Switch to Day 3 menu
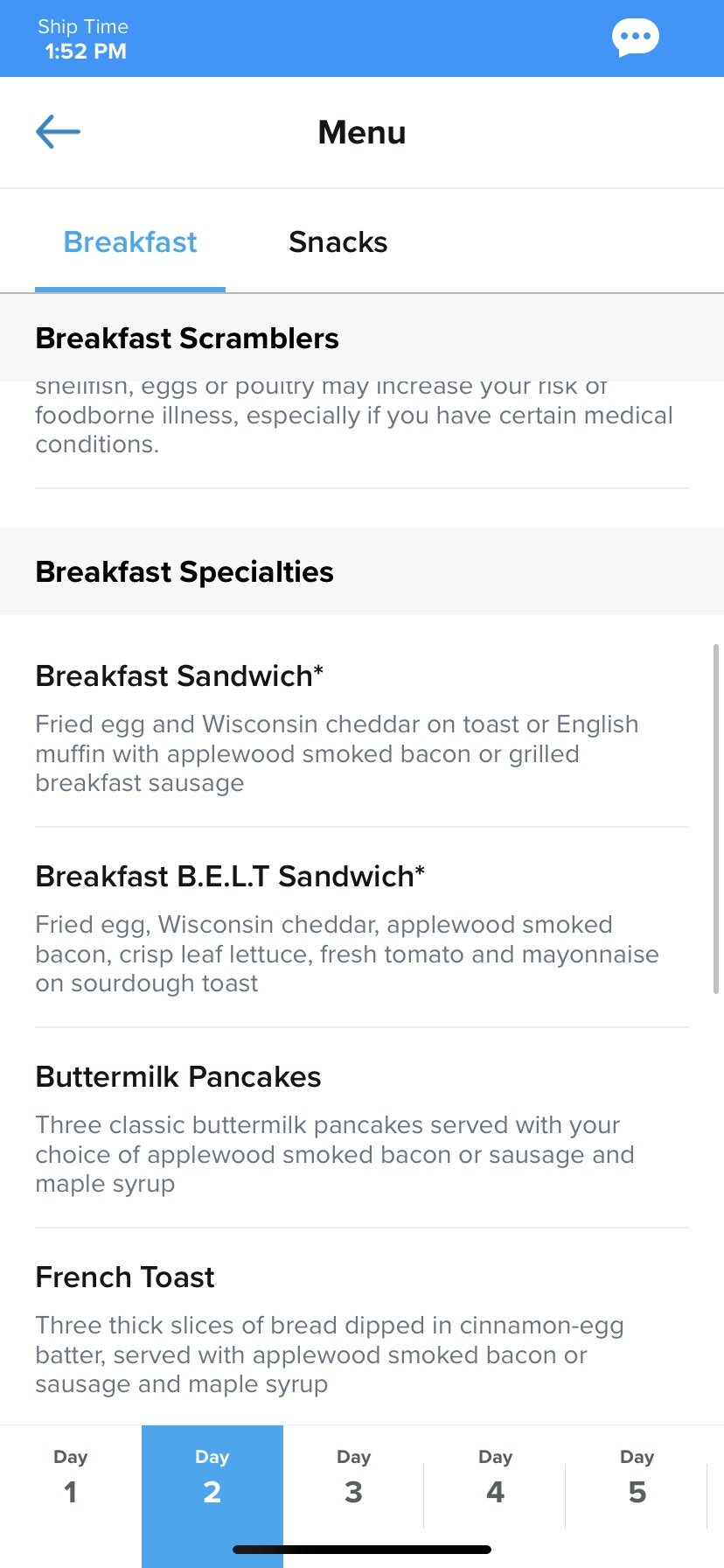Screen dimensions: 724x1568 point(353,1477)
